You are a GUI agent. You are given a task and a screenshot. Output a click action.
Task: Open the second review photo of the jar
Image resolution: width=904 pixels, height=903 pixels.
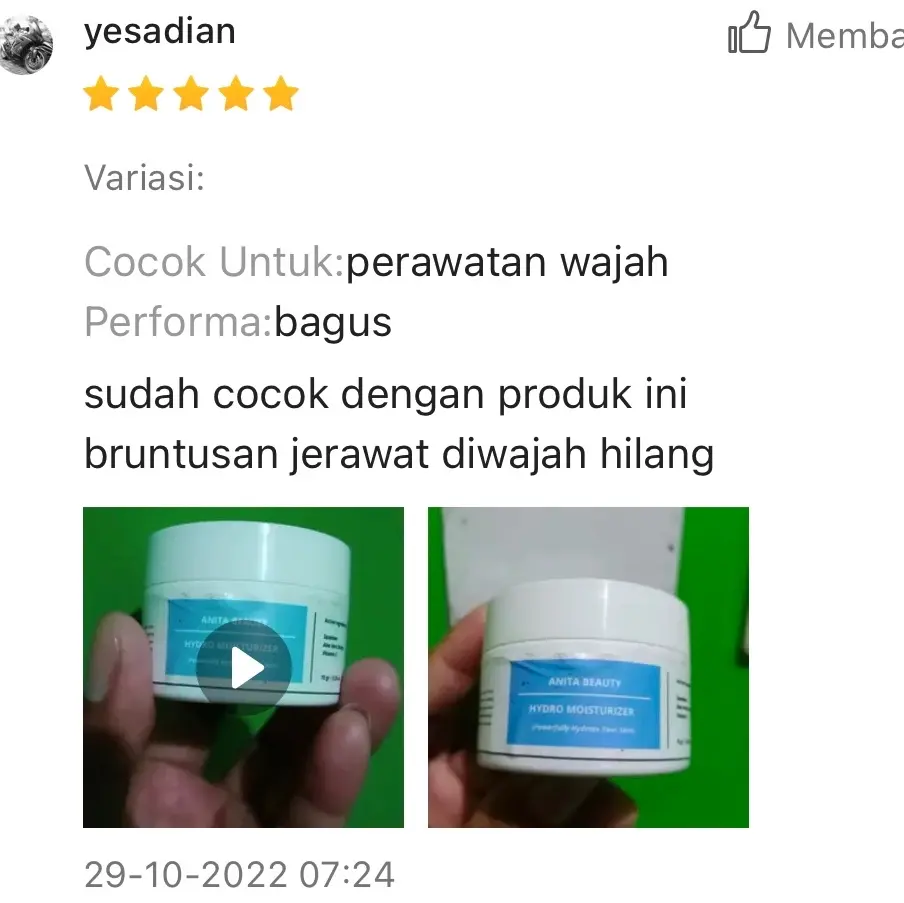click(588, 667)
